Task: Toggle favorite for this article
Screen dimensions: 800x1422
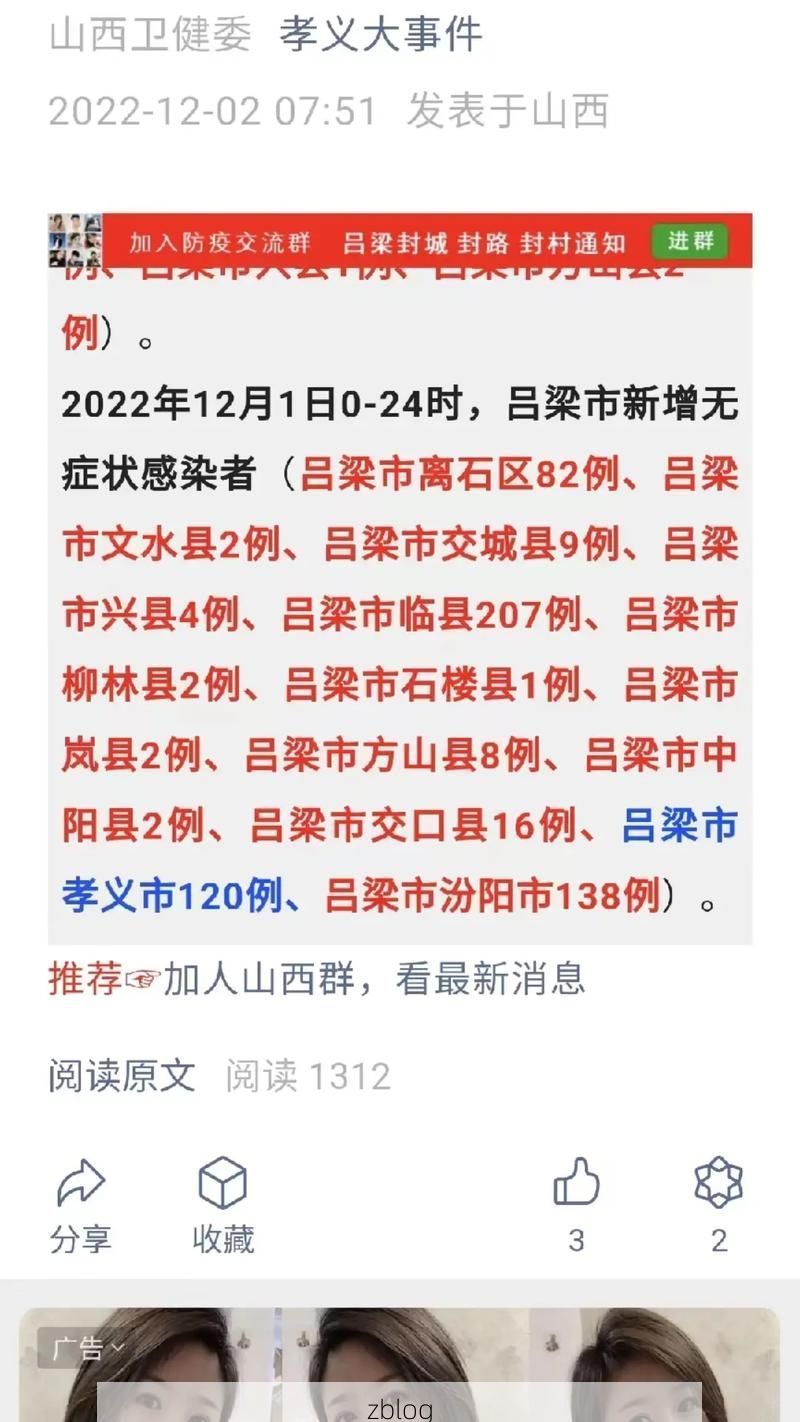Action: (222, 1183)
